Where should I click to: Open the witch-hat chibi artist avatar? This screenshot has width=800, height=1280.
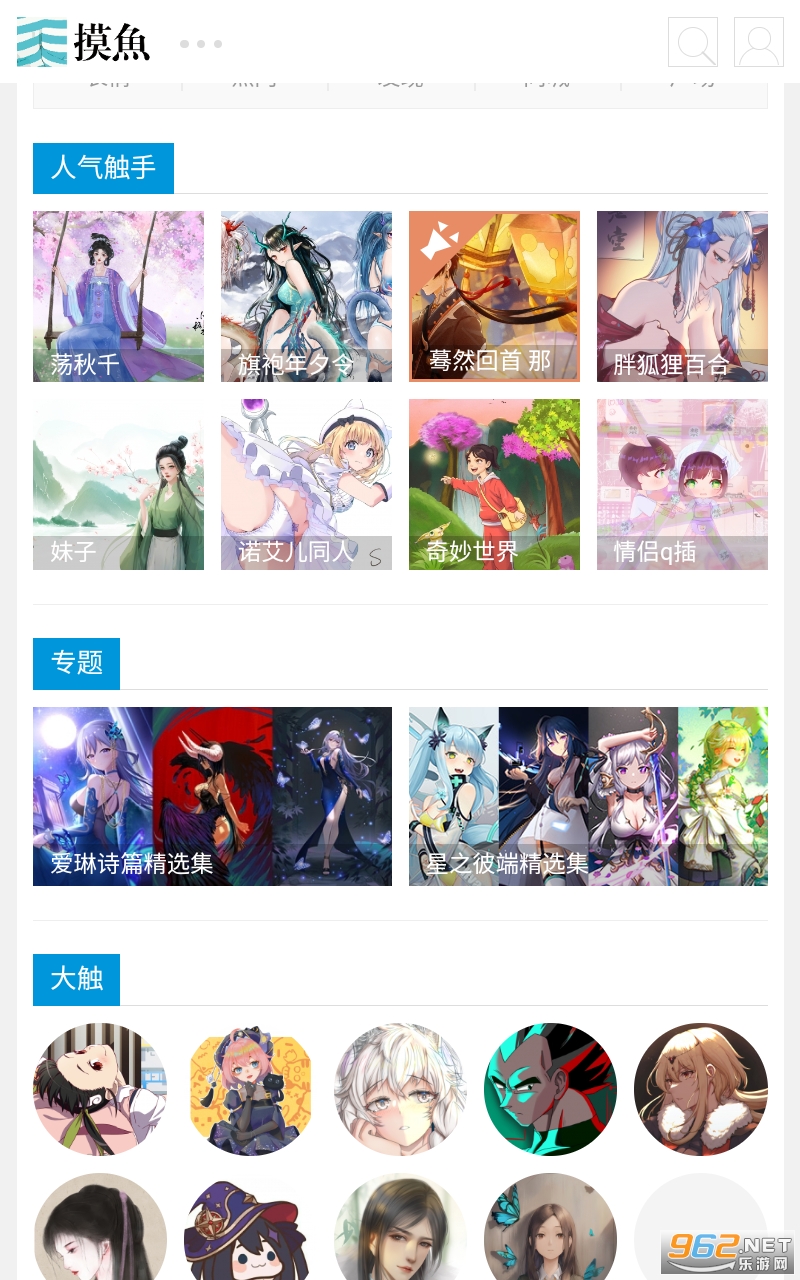click(250, 1227)
